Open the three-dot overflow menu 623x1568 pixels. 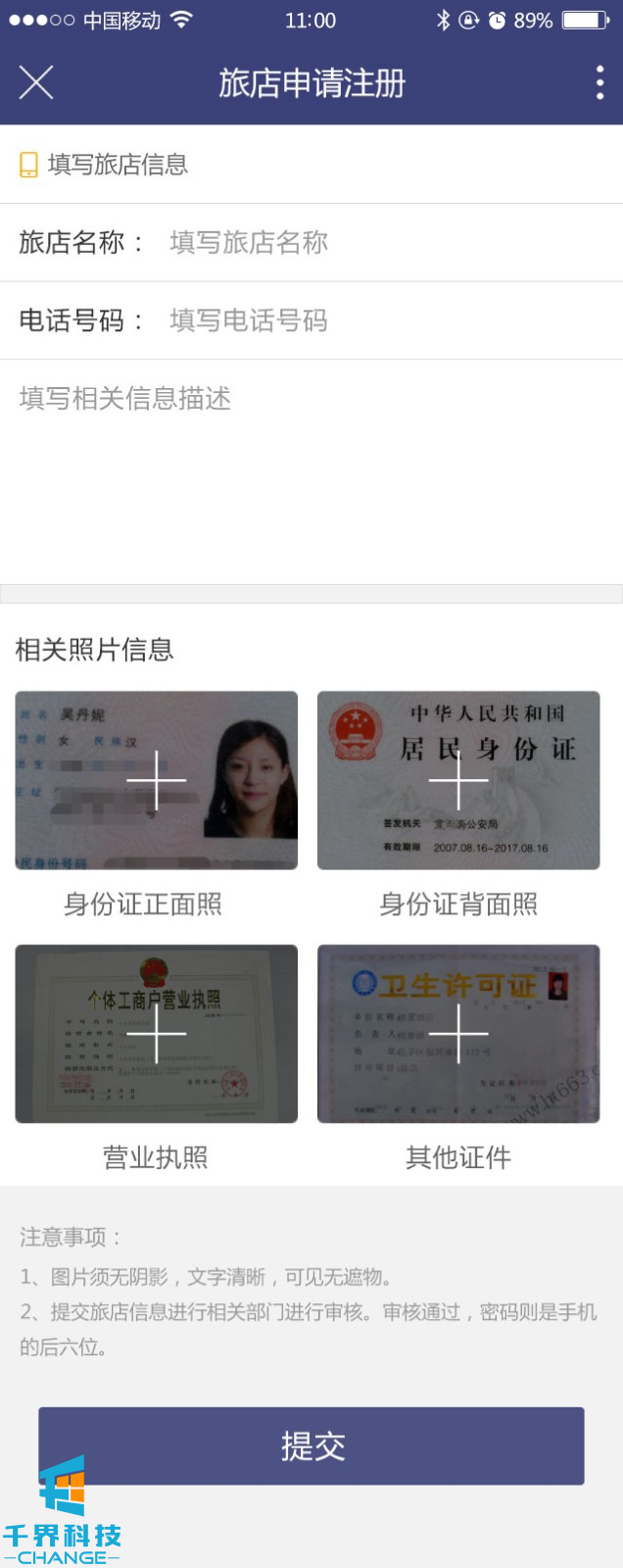[x=599, y=83]
